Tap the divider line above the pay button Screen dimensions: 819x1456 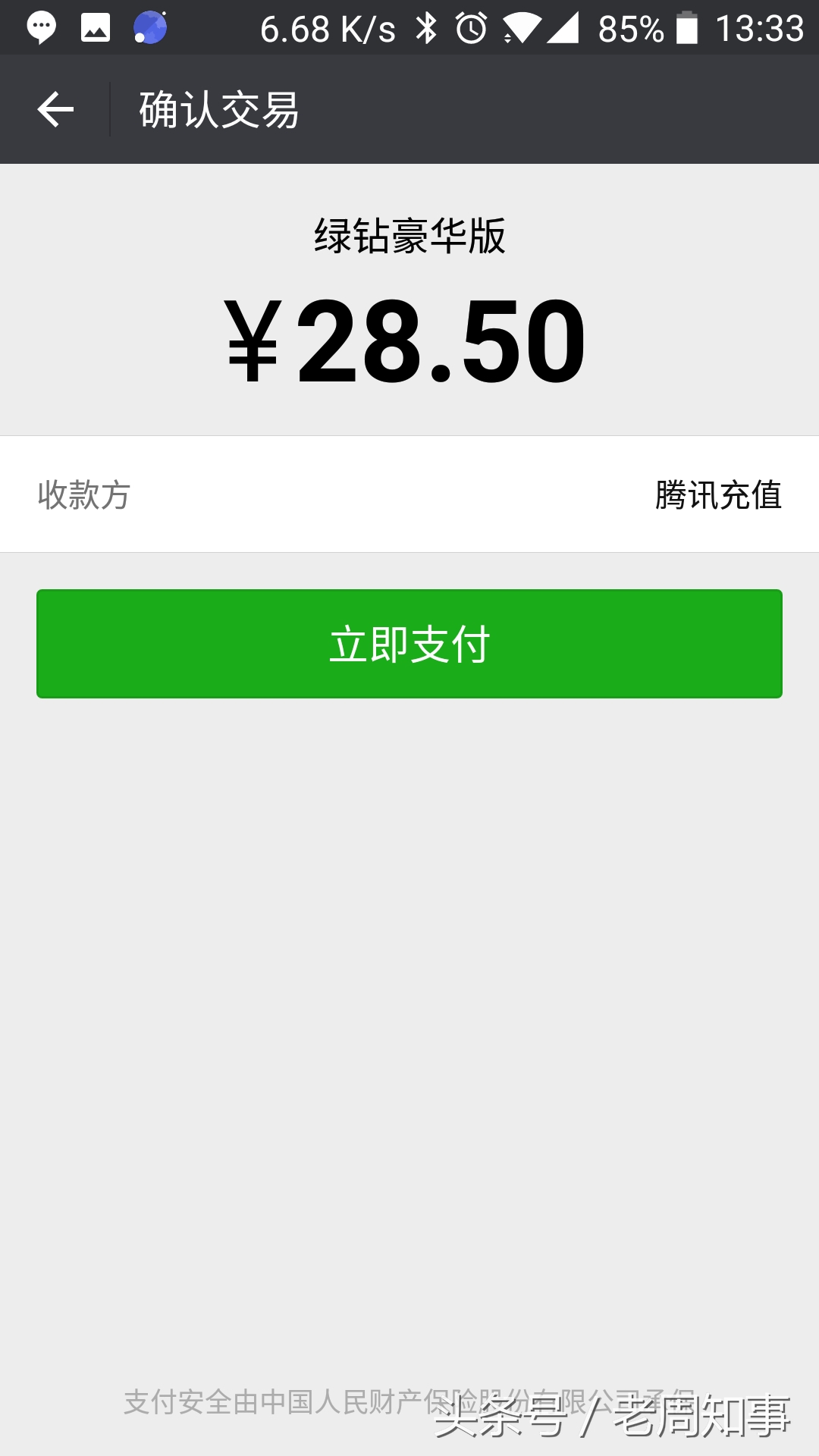click(x=409, y=552)
